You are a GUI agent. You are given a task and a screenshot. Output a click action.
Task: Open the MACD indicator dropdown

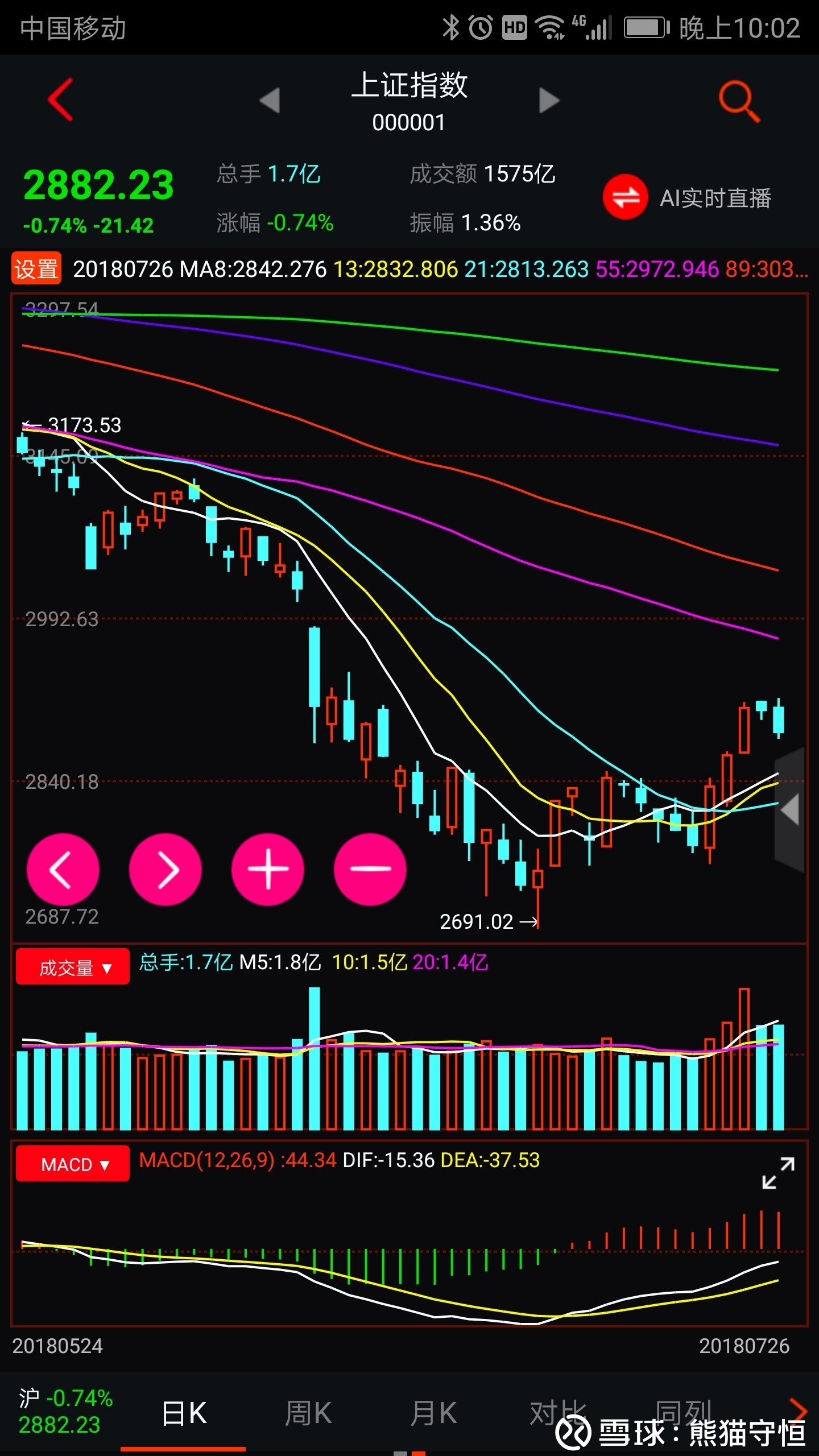(73, 1164)
